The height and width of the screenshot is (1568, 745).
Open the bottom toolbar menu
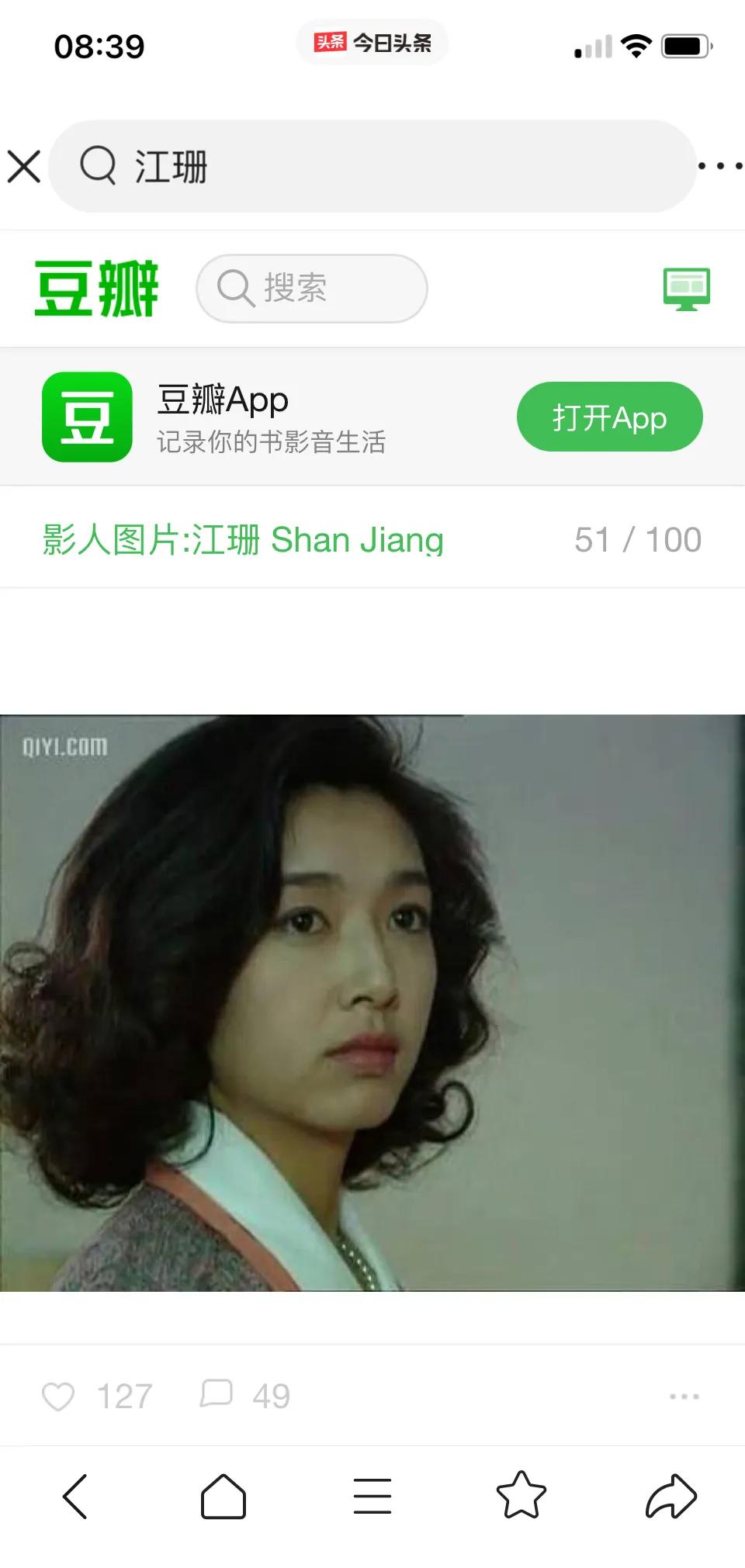(x=372, y=1496)
